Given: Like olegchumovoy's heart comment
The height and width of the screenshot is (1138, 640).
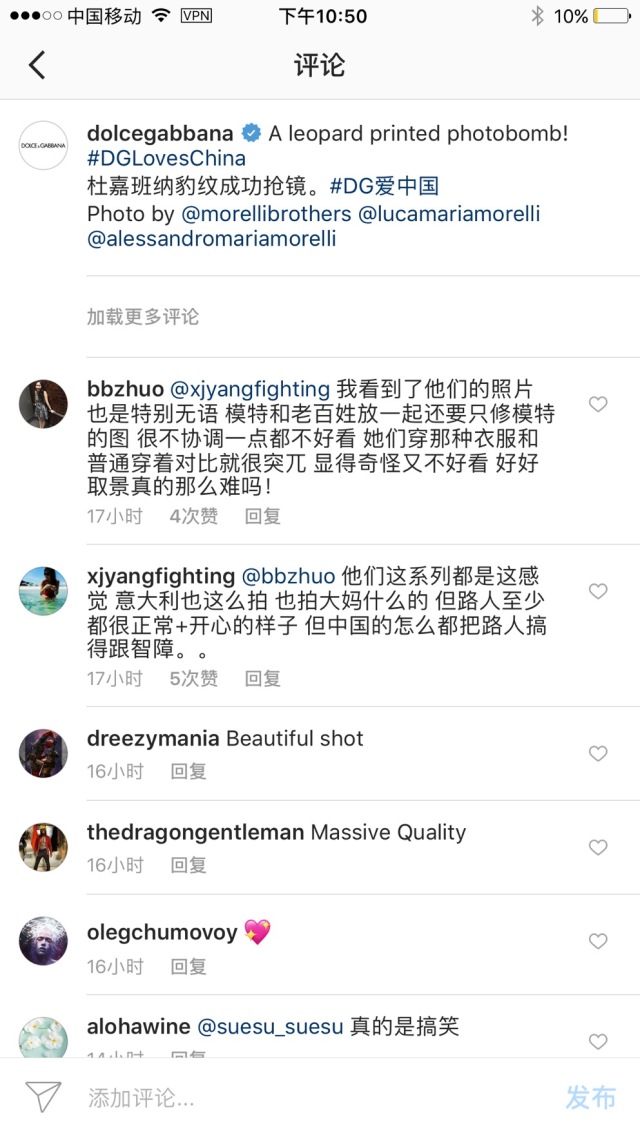Looking at the screenshot, I should 598,942.
